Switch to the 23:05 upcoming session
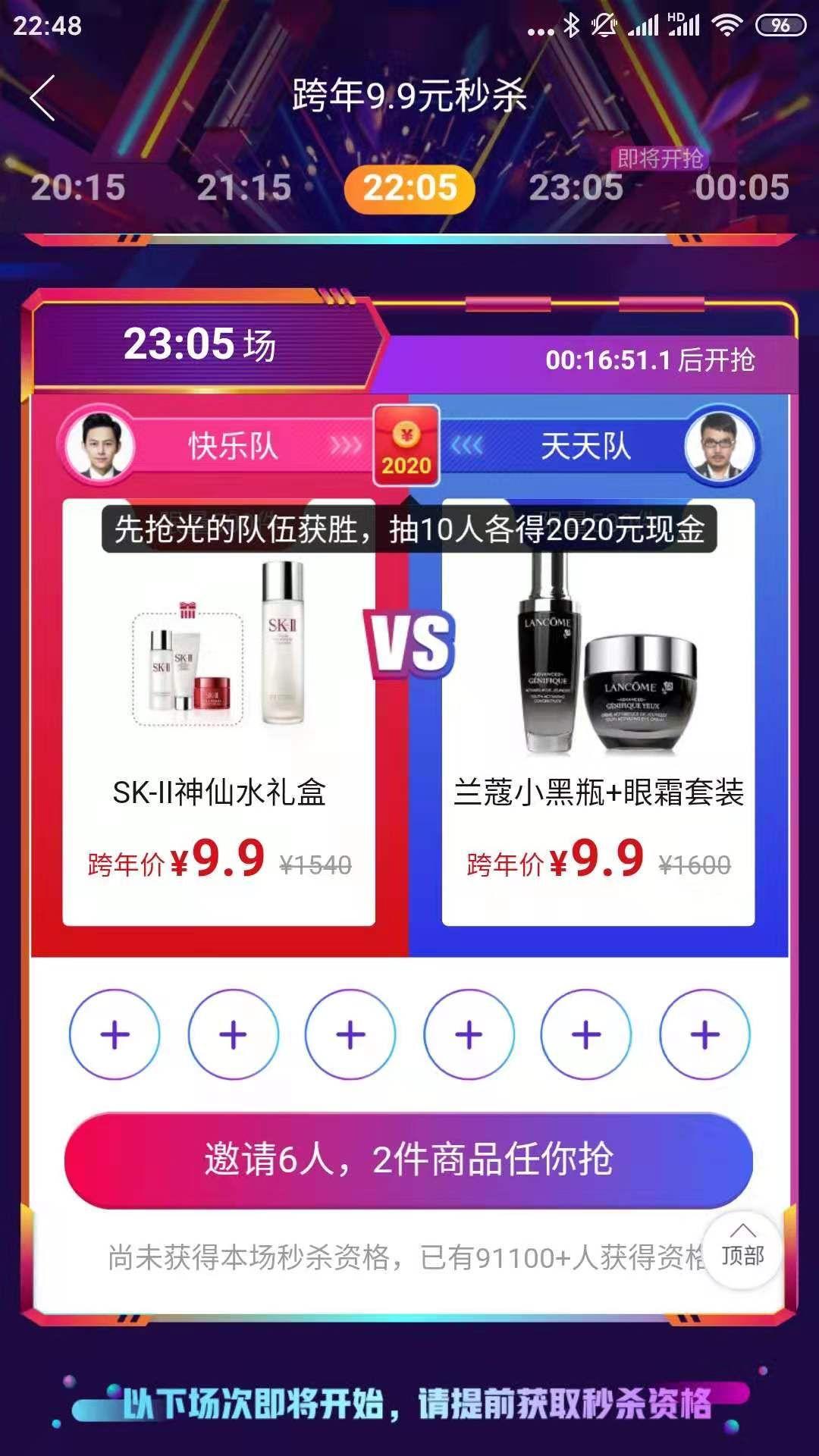 [x=576, y=187]
